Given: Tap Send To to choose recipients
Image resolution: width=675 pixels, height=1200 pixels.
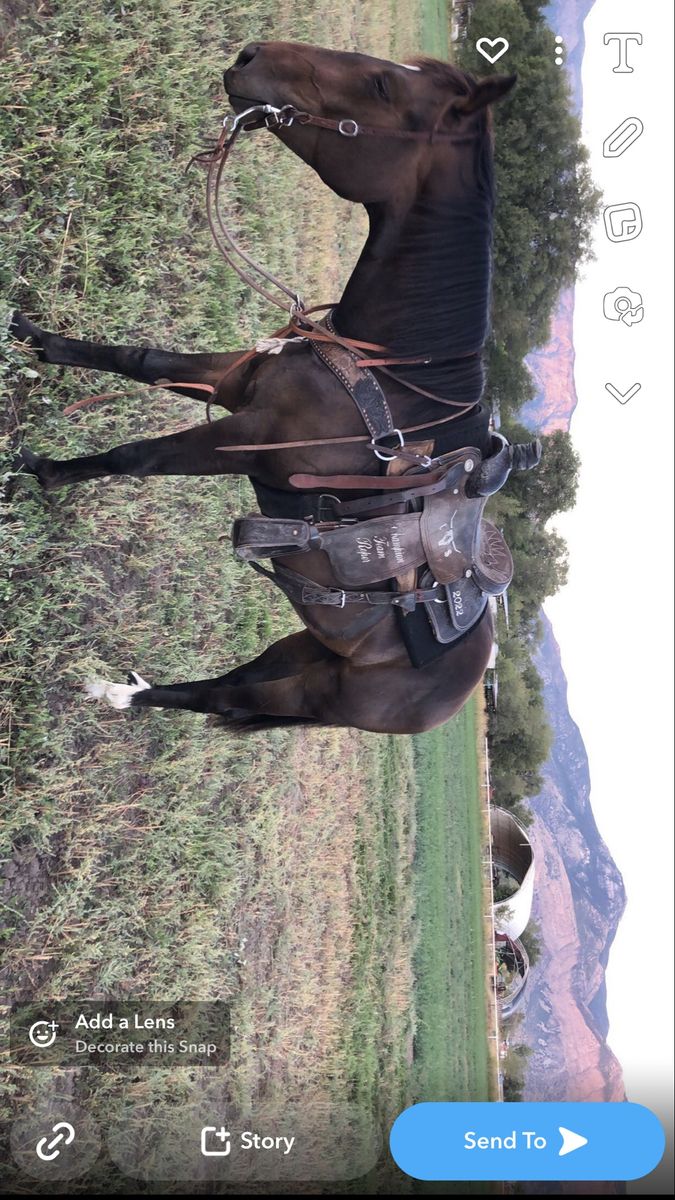Looking at the screenshot, I should [526, 1141].
